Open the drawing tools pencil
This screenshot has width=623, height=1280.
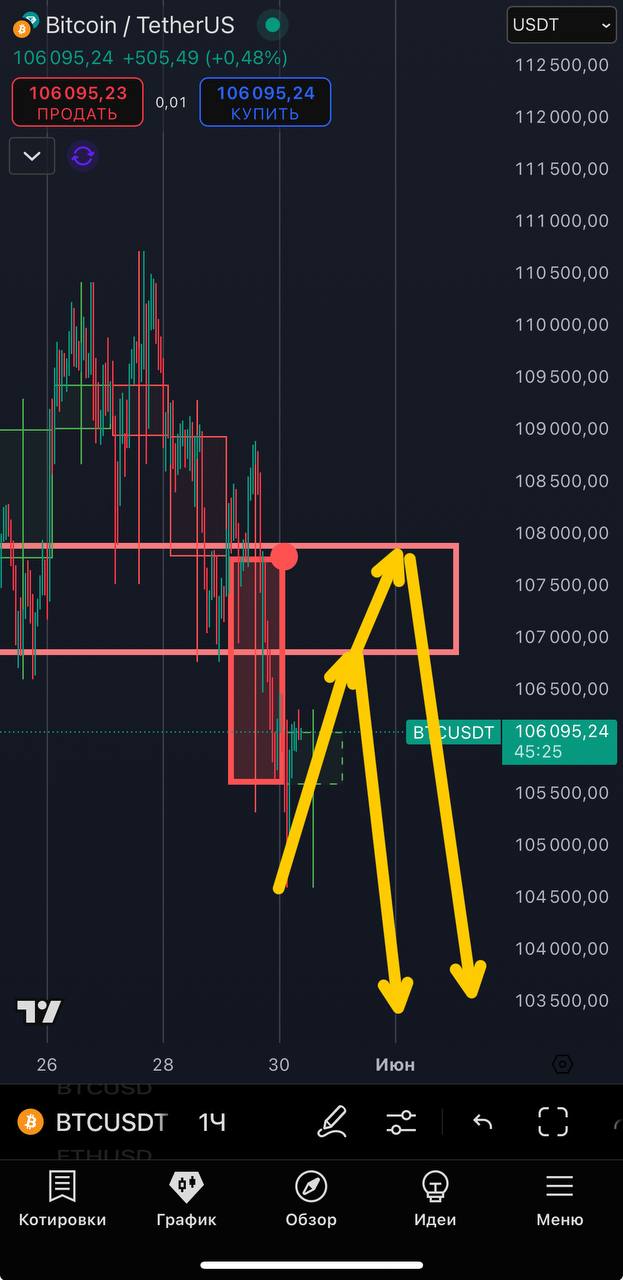(x=332, y=1122)
